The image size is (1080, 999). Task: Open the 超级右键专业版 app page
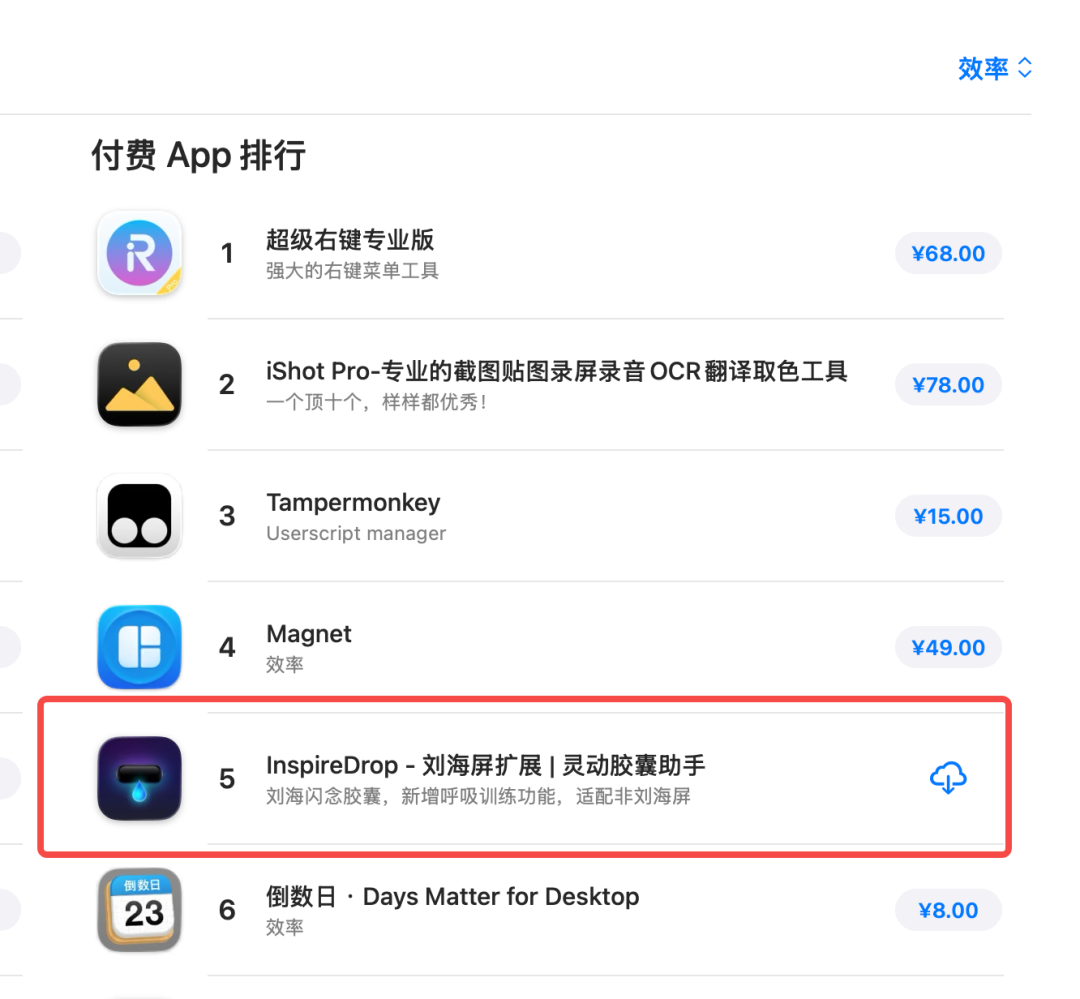[x=349, y=240]
